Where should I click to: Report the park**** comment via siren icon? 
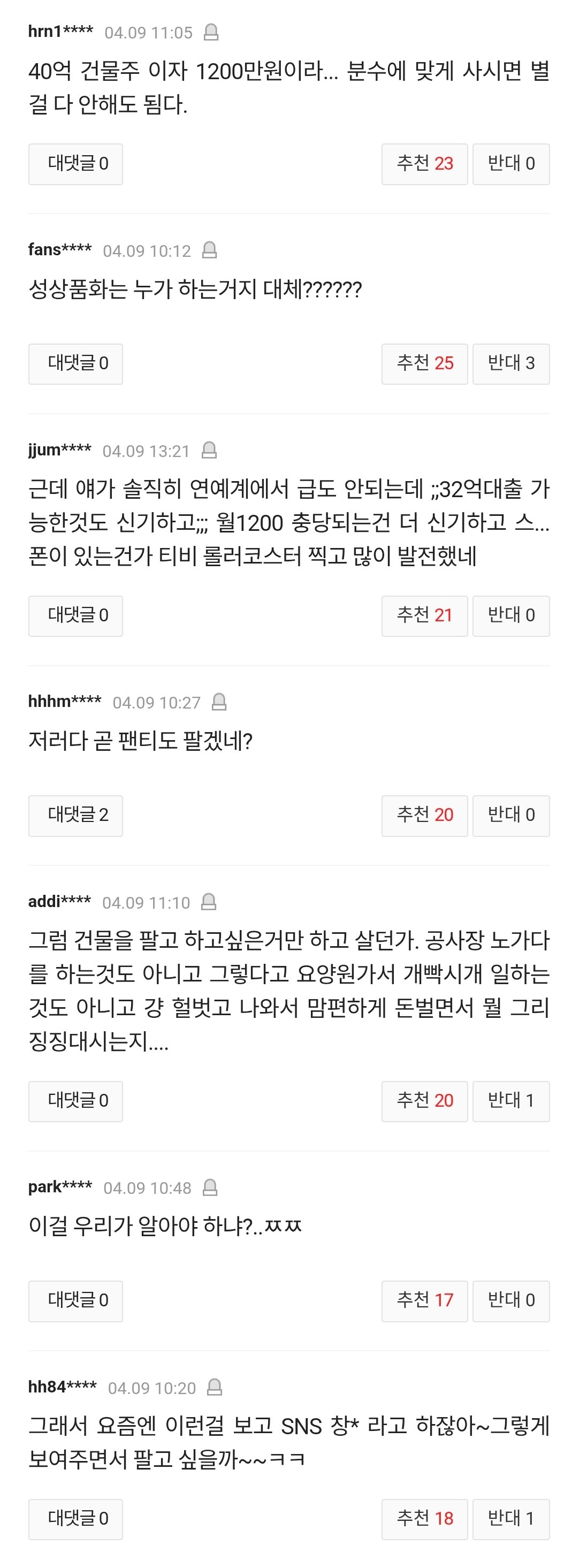(210, 1187)
